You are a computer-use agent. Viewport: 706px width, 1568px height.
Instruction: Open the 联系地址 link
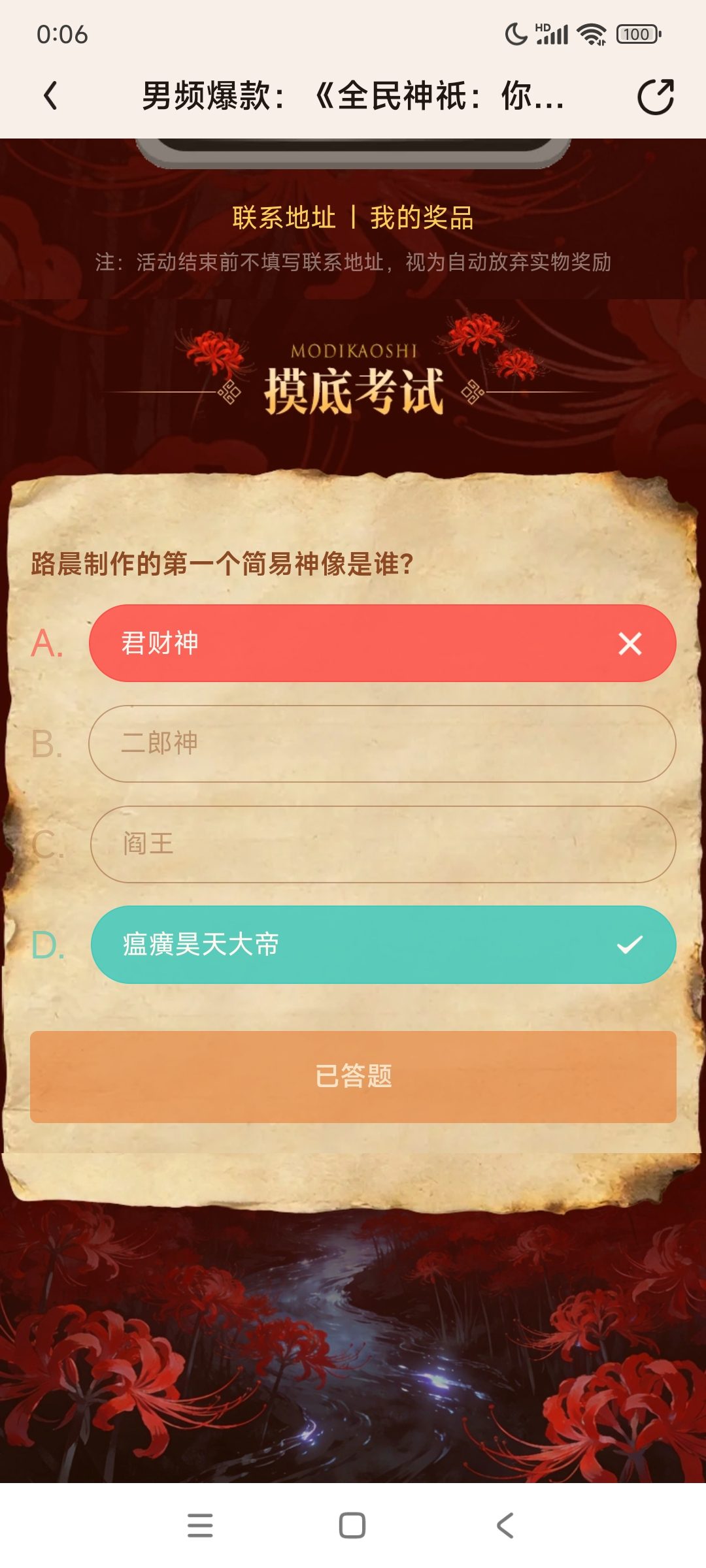284,218
